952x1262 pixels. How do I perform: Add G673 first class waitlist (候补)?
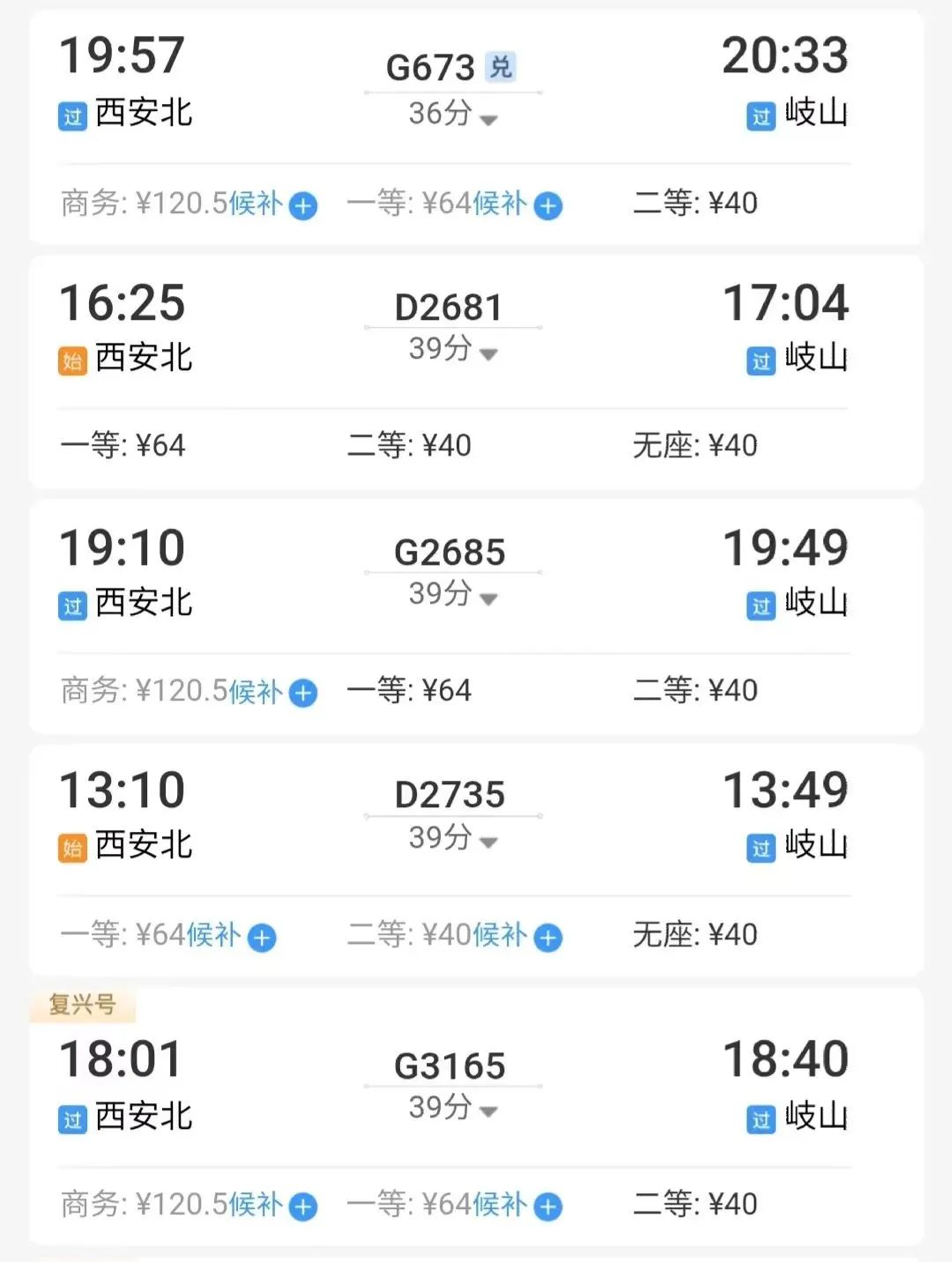point(547,205)
